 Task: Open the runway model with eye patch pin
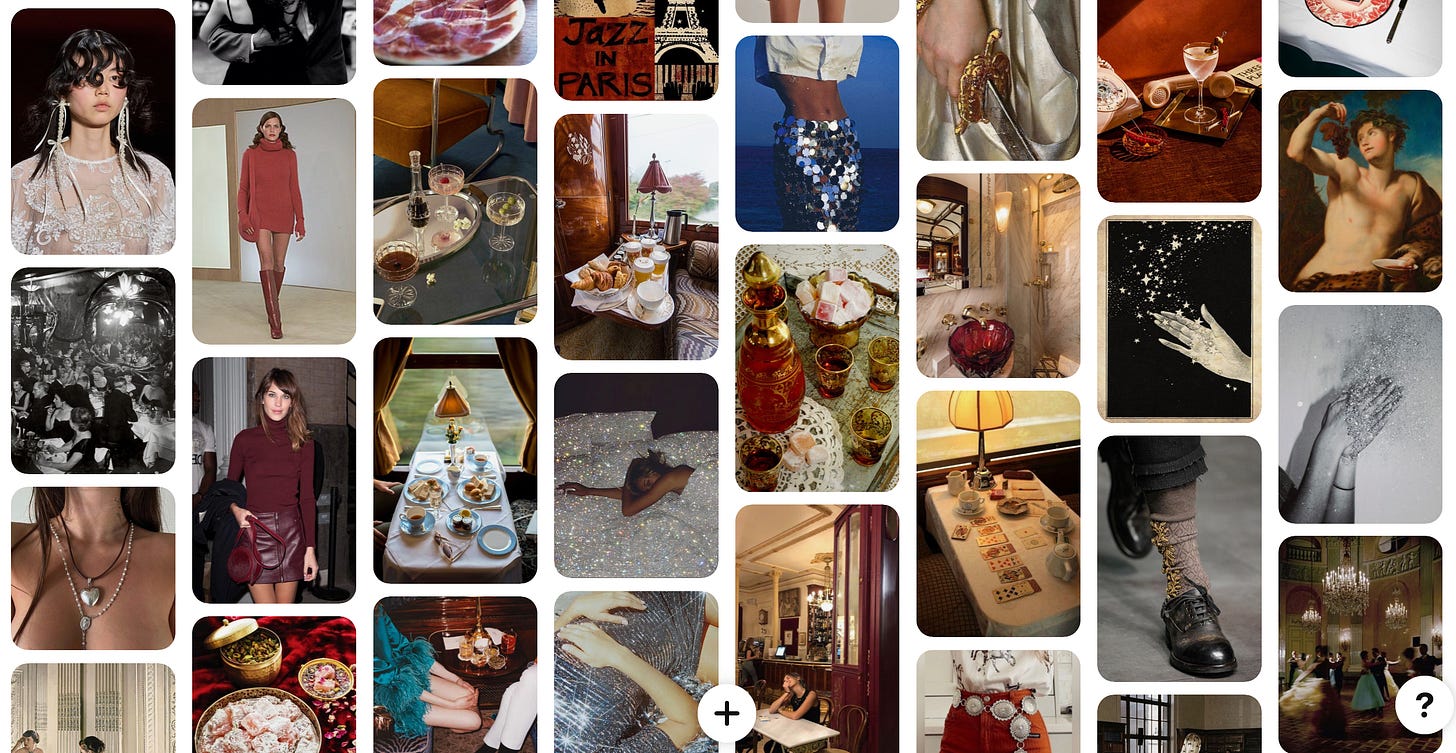tap(93, 131)
